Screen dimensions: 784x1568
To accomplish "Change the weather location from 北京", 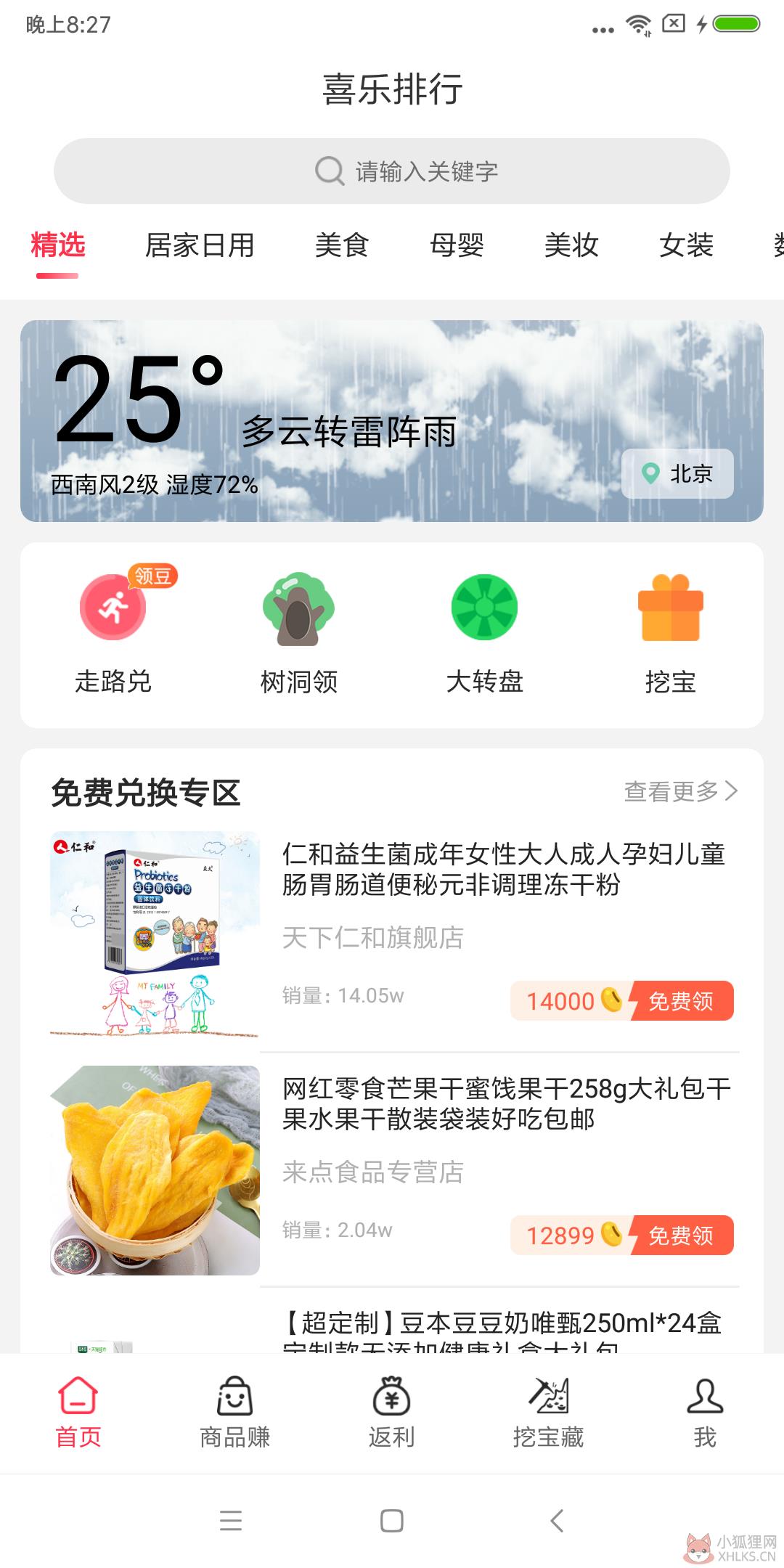I will (677, 474).
